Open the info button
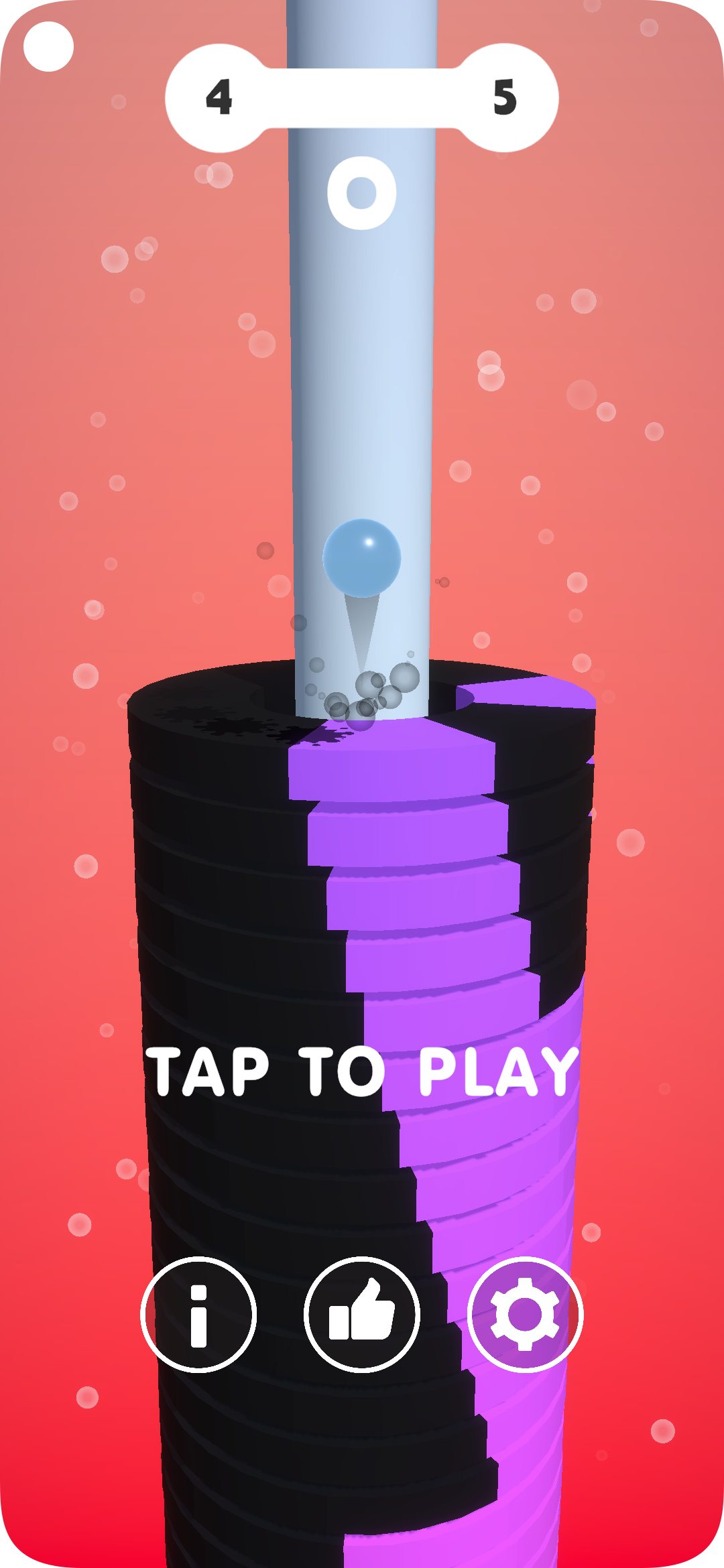This screenshot has height=1568, width=724. tap(198, 1315)
